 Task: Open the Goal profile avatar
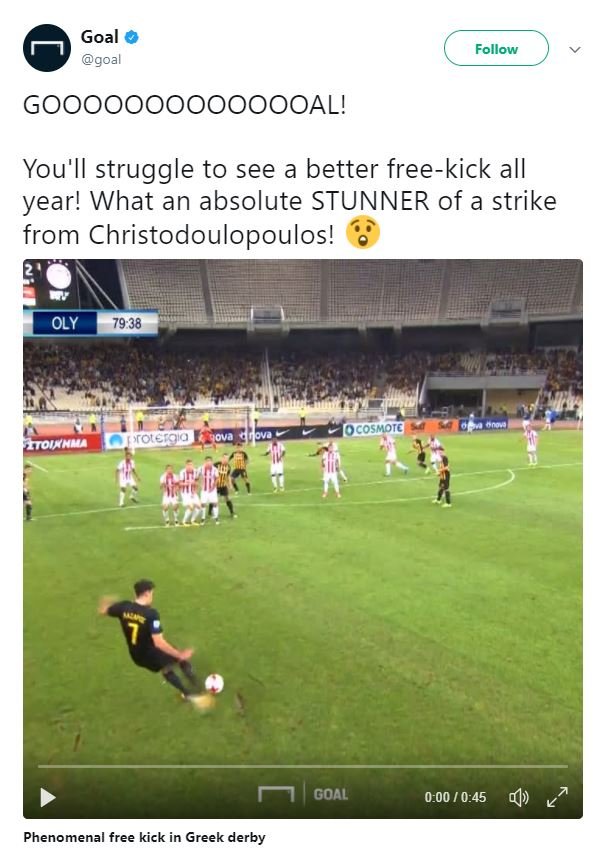(47, 48)
